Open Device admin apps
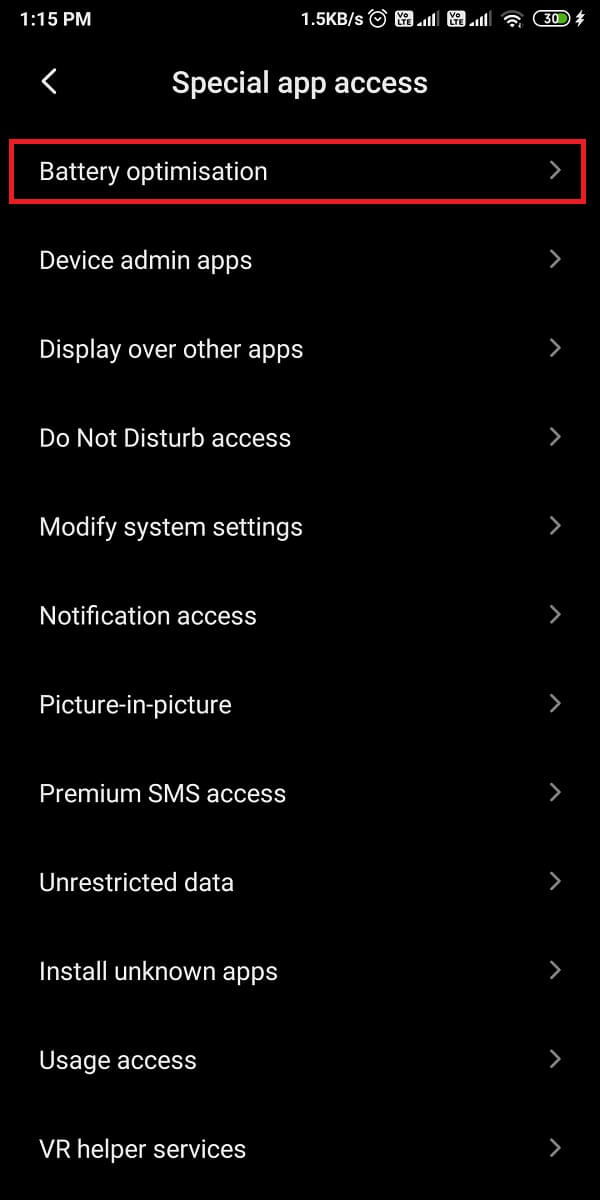The width and height of the screenshot is (600, 1200). [x=298, y=260]
